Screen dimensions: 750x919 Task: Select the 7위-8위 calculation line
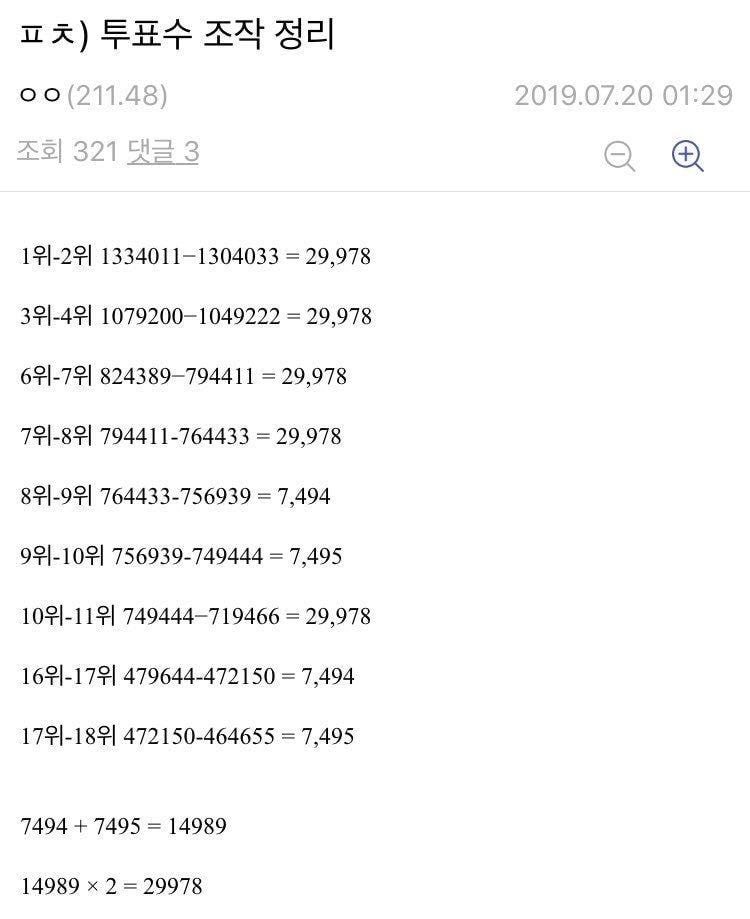pyautogui.click(x=185, y=437)
